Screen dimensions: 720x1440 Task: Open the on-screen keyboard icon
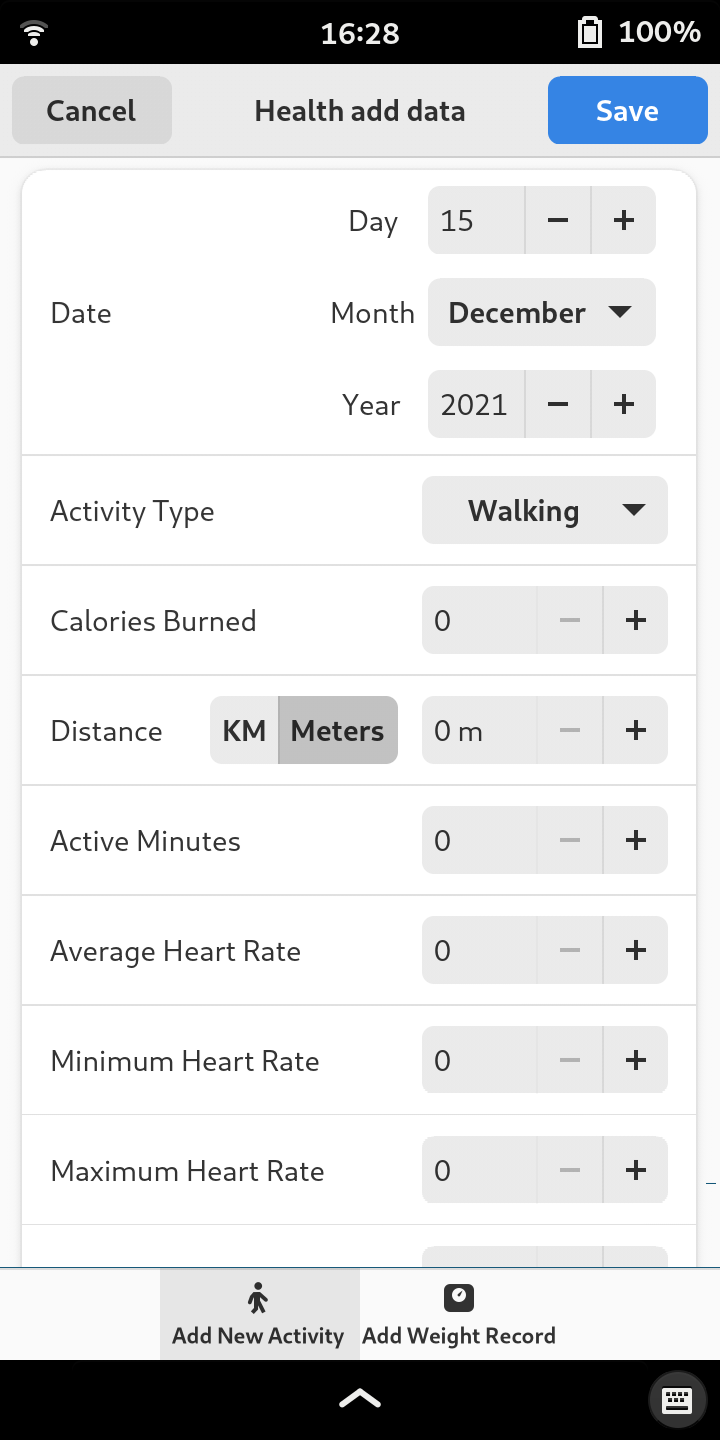(x=676, y=1399)
